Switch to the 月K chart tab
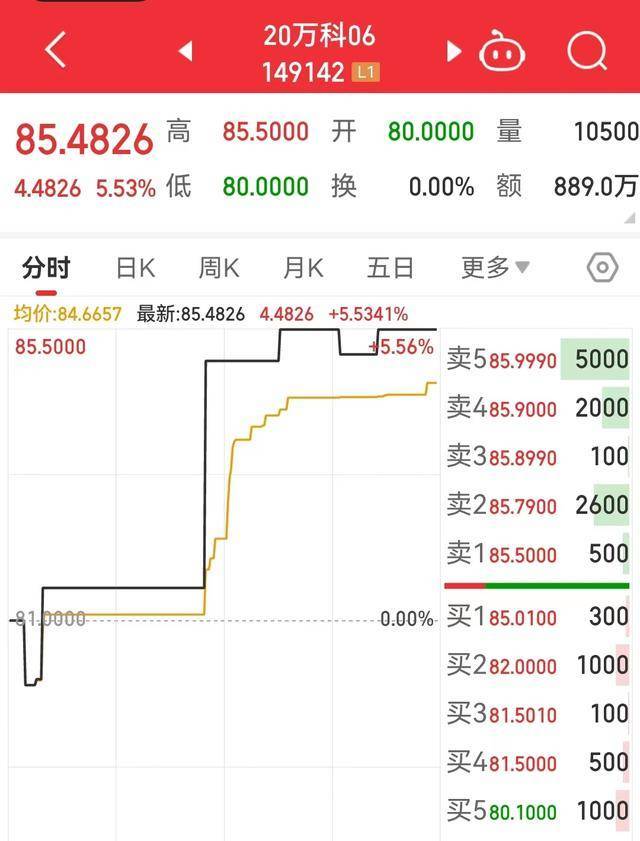The width and height of the screenshot is (640, 841). pos(303,268)
